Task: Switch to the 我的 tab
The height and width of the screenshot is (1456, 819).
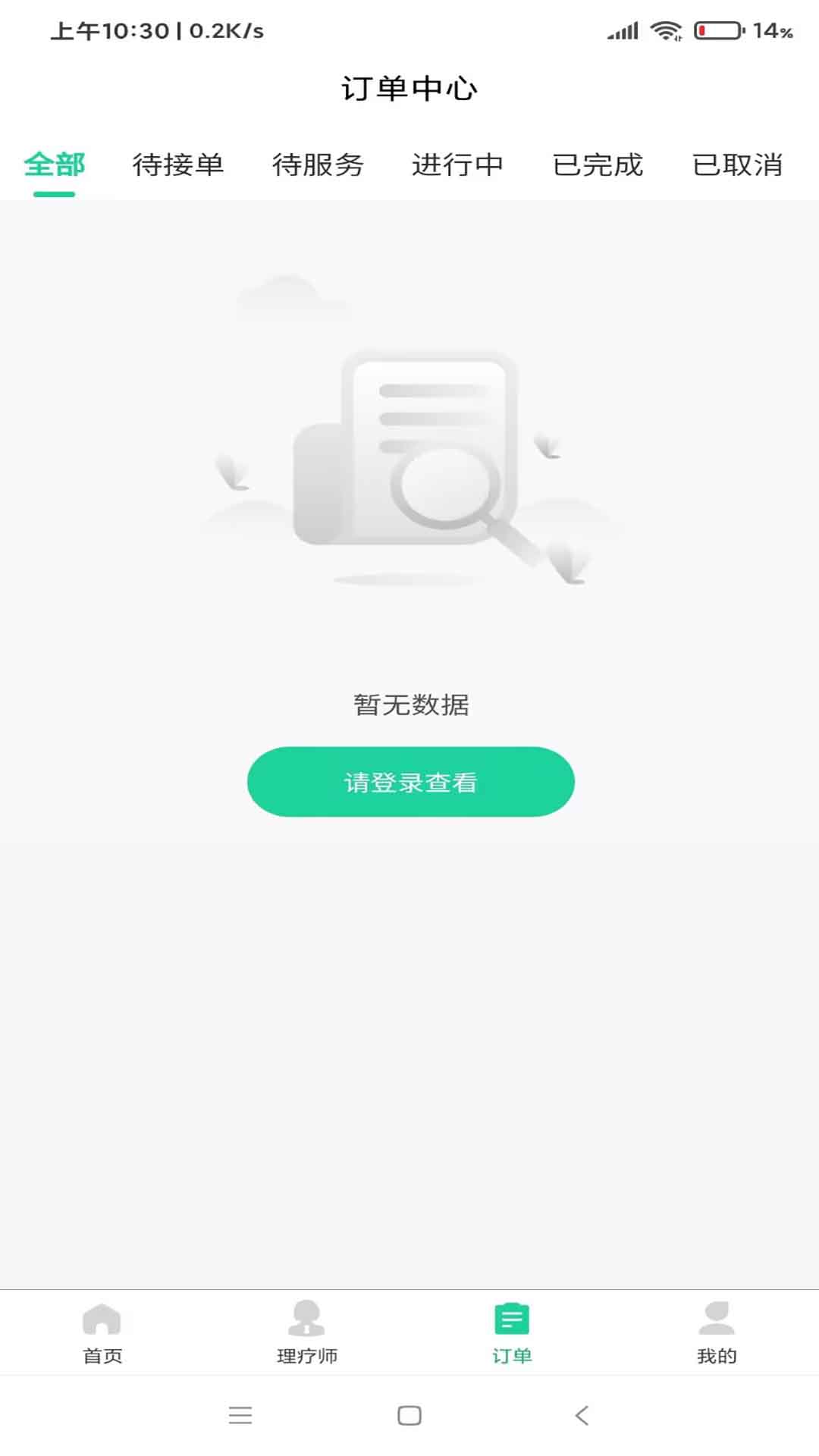Action: coord(717,1333)
